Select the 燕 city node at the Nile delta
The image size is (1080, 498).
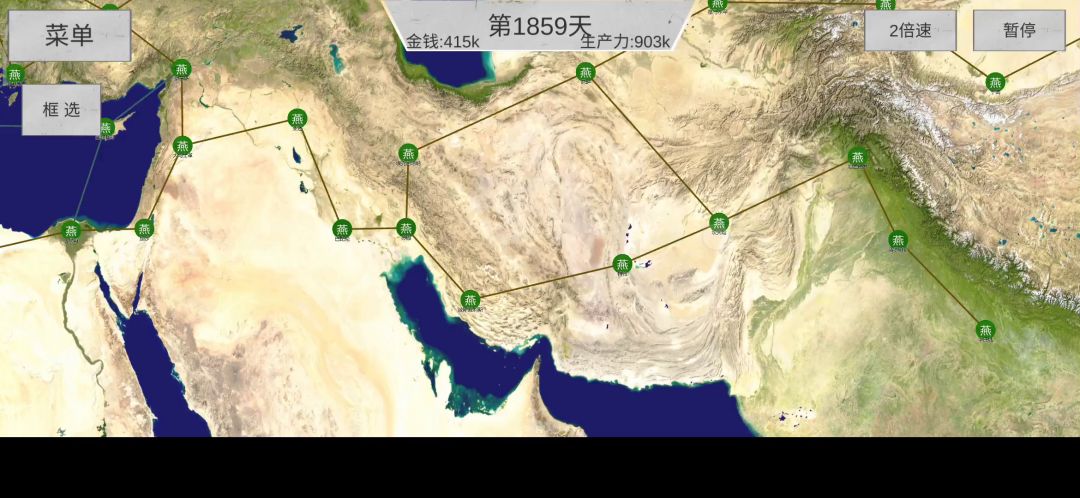point(70,231)
